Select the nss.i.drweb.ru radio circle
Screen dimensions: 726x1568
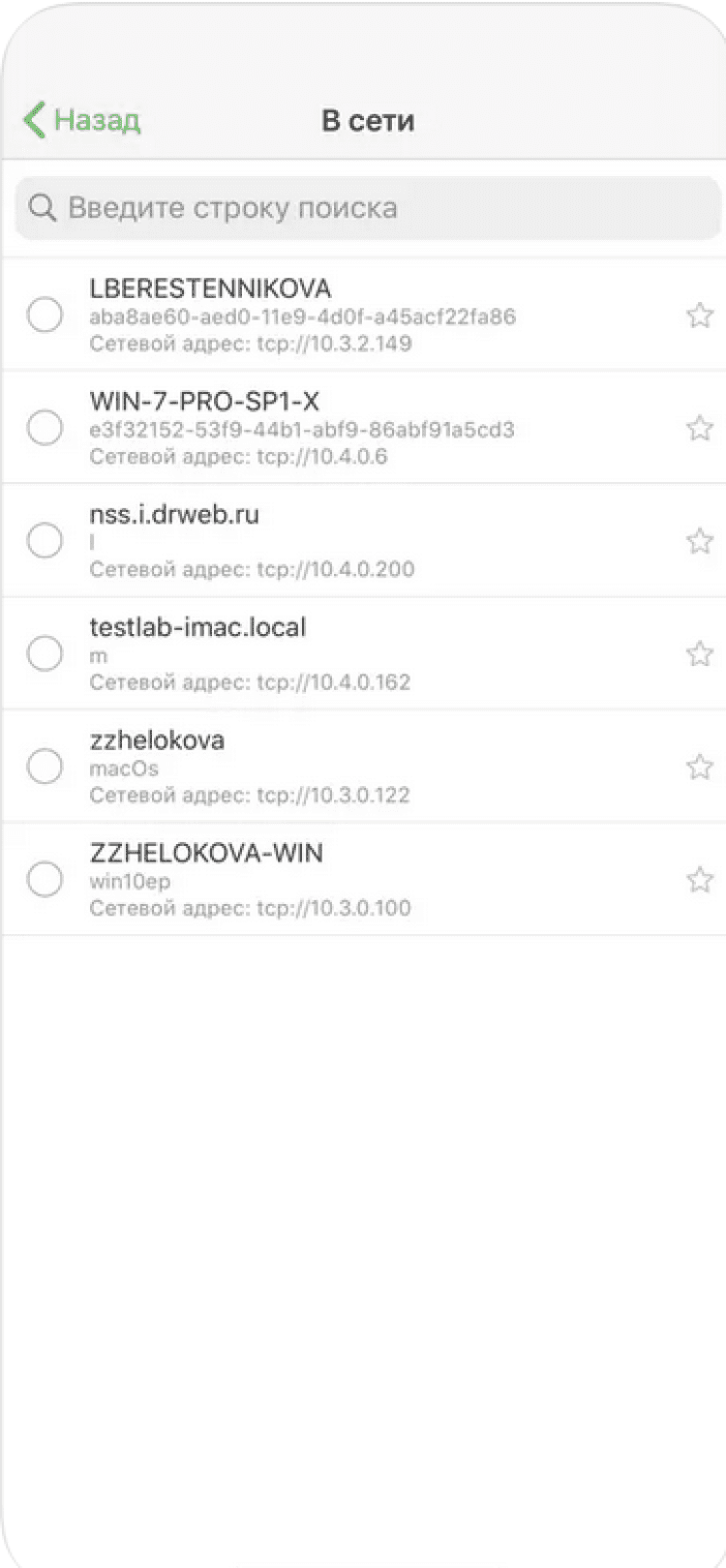[45, 540]
